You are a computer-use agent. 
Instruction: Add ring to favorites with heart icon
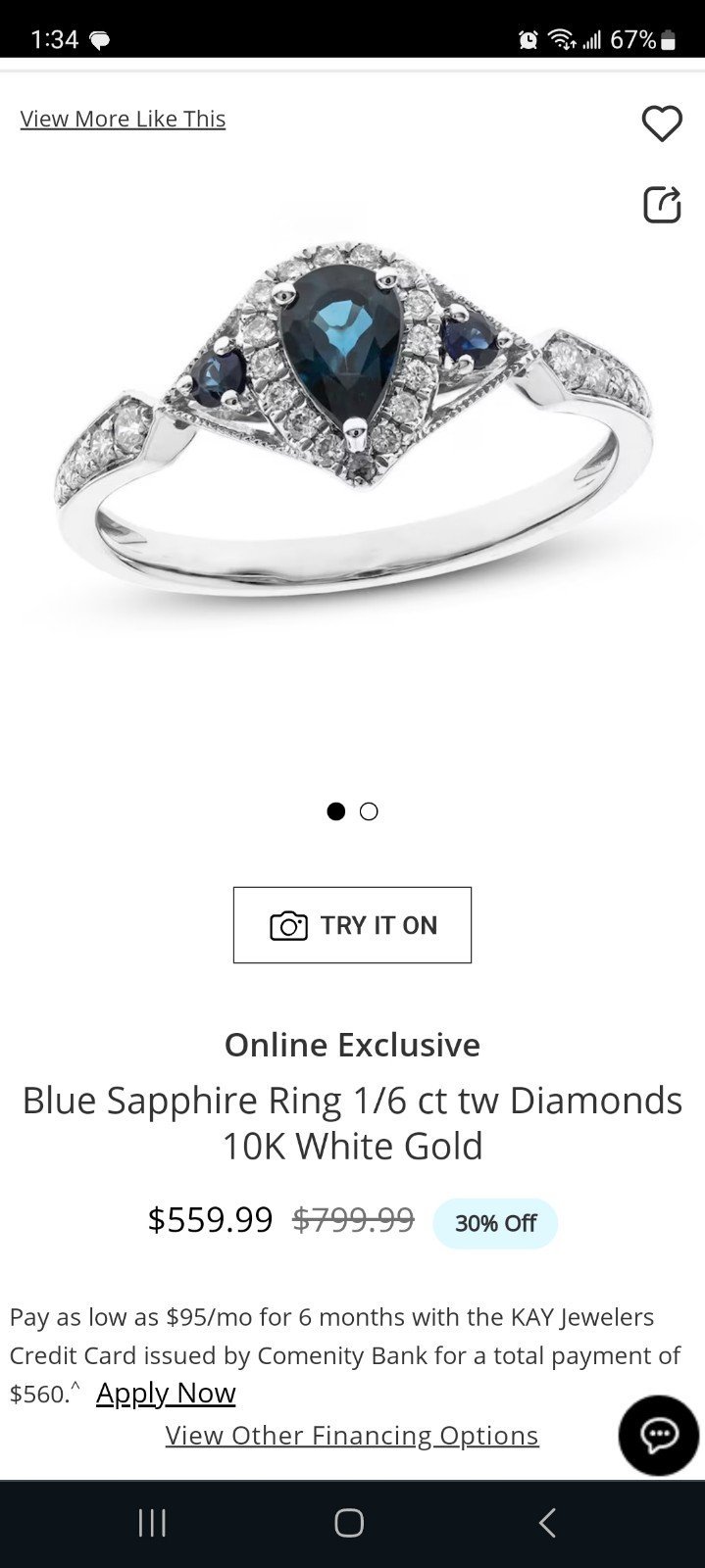[662, 123]
